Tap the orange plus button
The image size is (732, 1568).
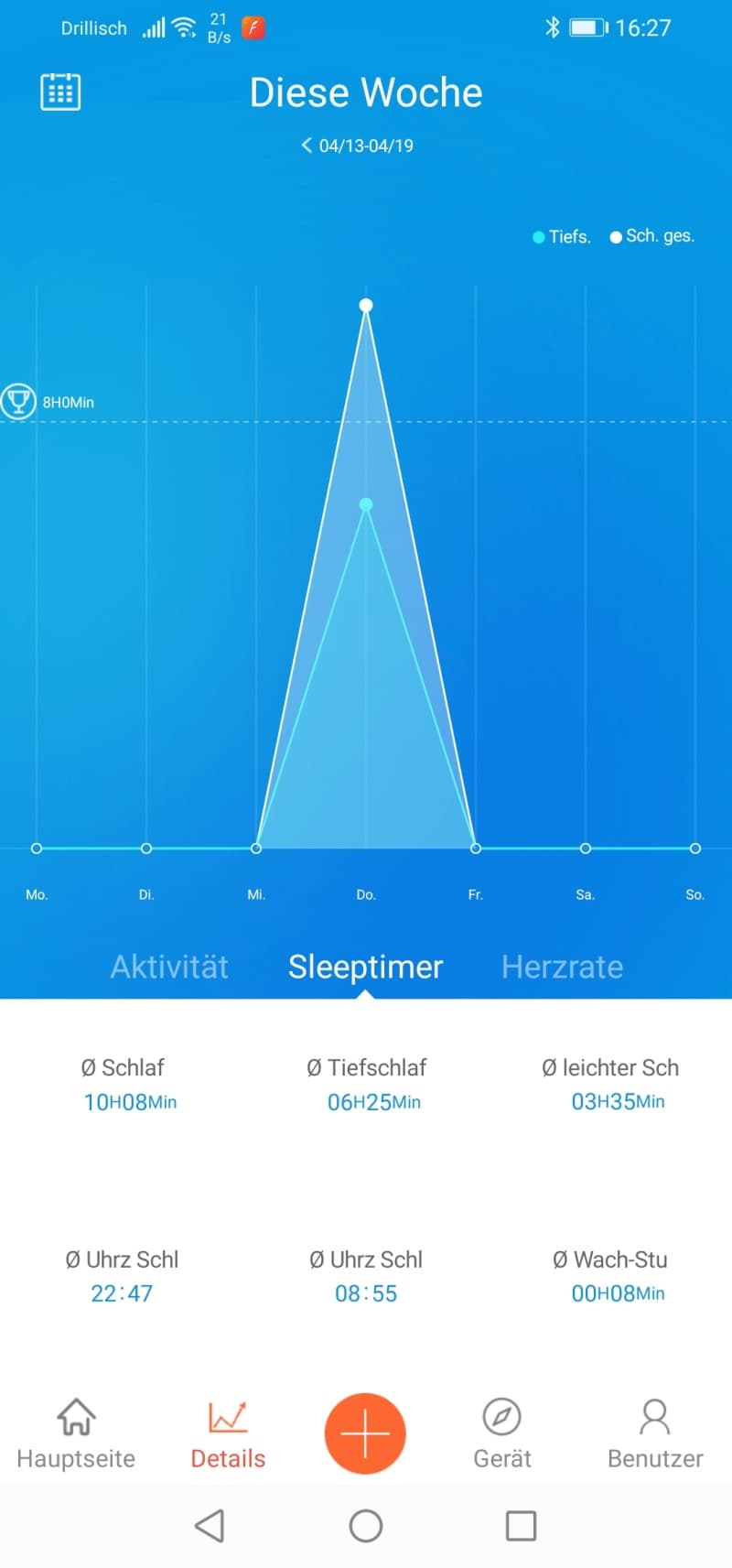(x=365, y=1433)
